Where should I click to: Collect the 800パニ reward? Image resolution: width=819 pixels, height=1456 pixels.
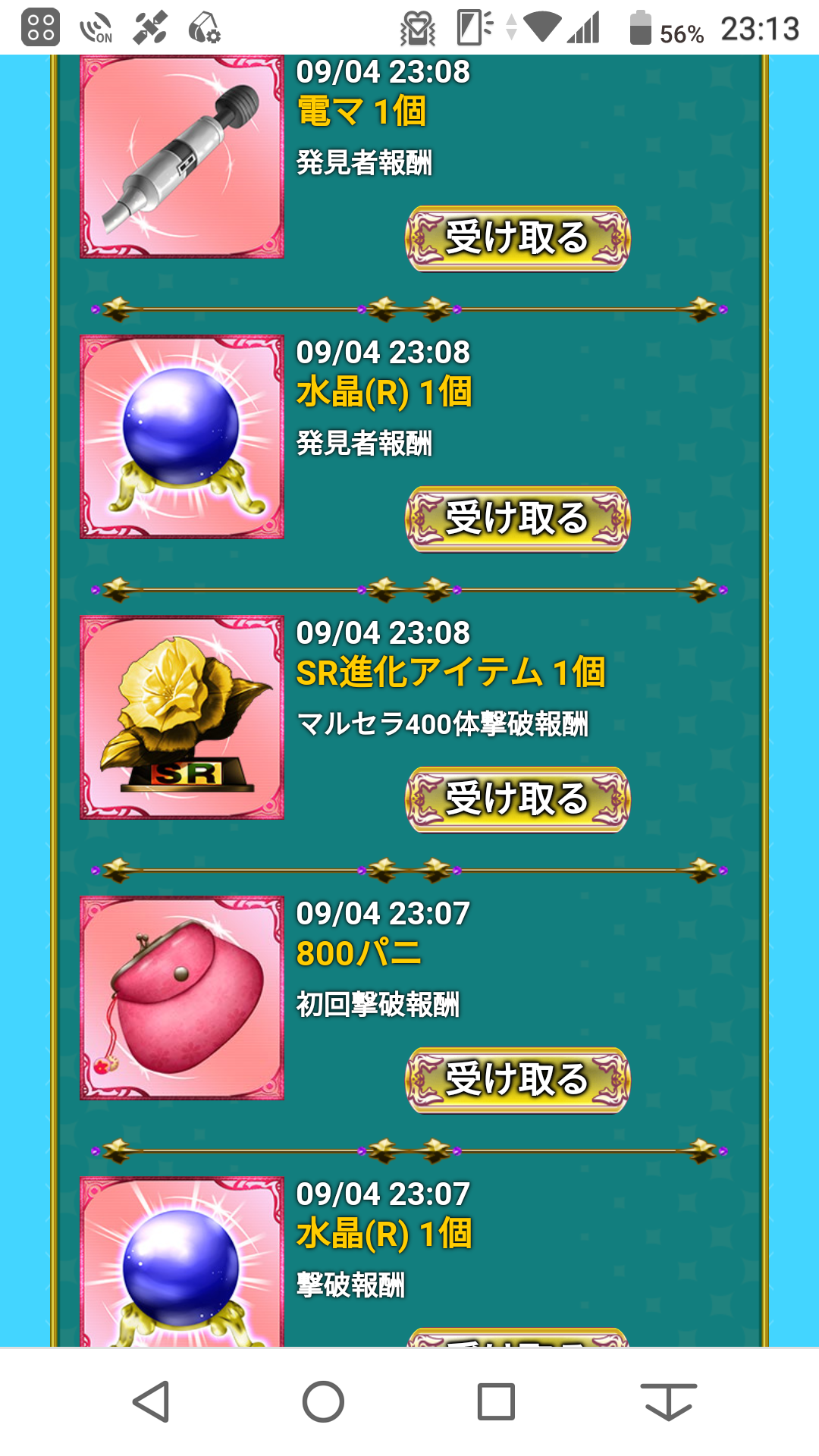tap(517, 1081)
